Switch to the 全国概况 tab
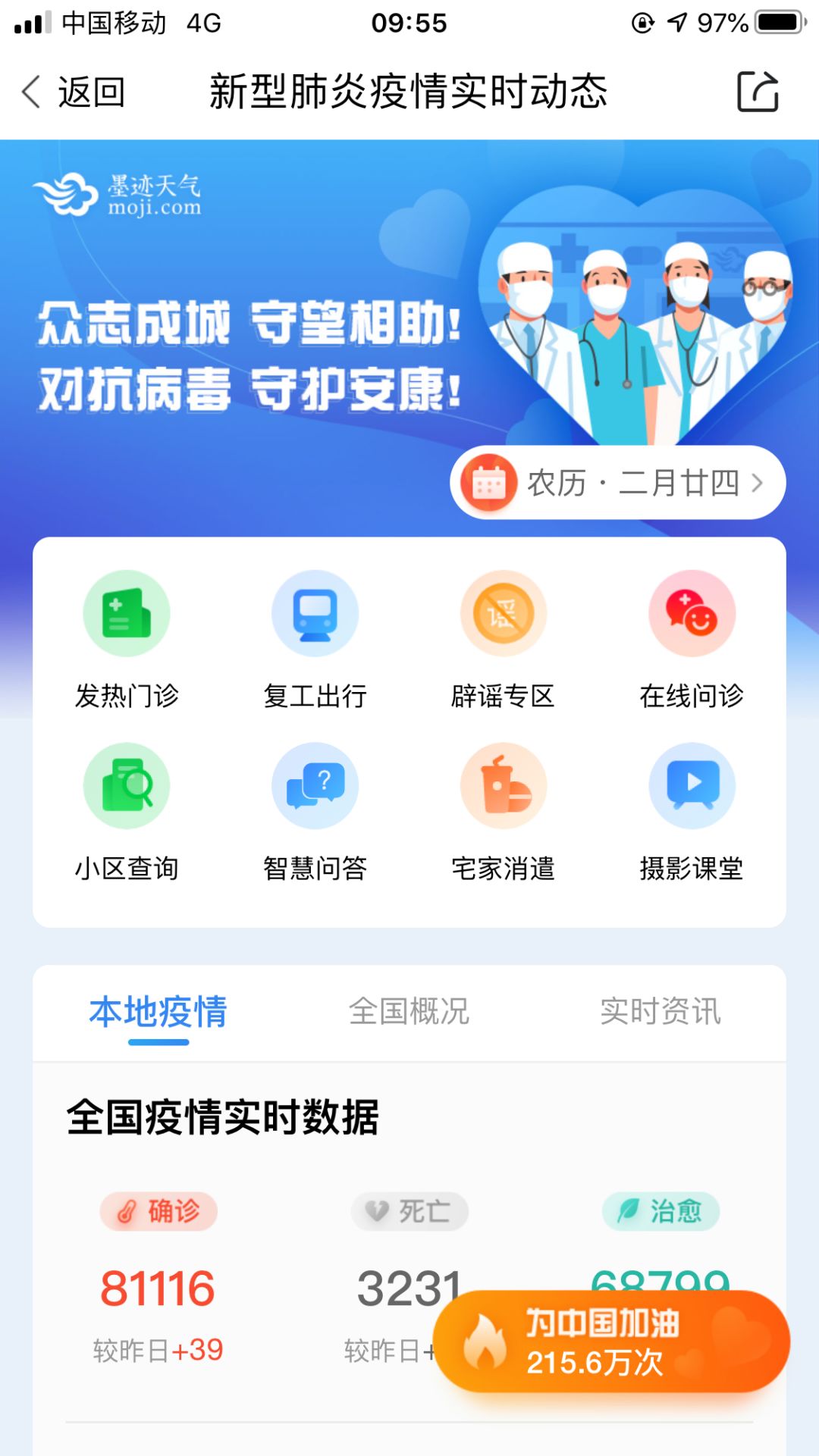The width and height of the screenshot is (819, 1456). tap(409, 1012)
